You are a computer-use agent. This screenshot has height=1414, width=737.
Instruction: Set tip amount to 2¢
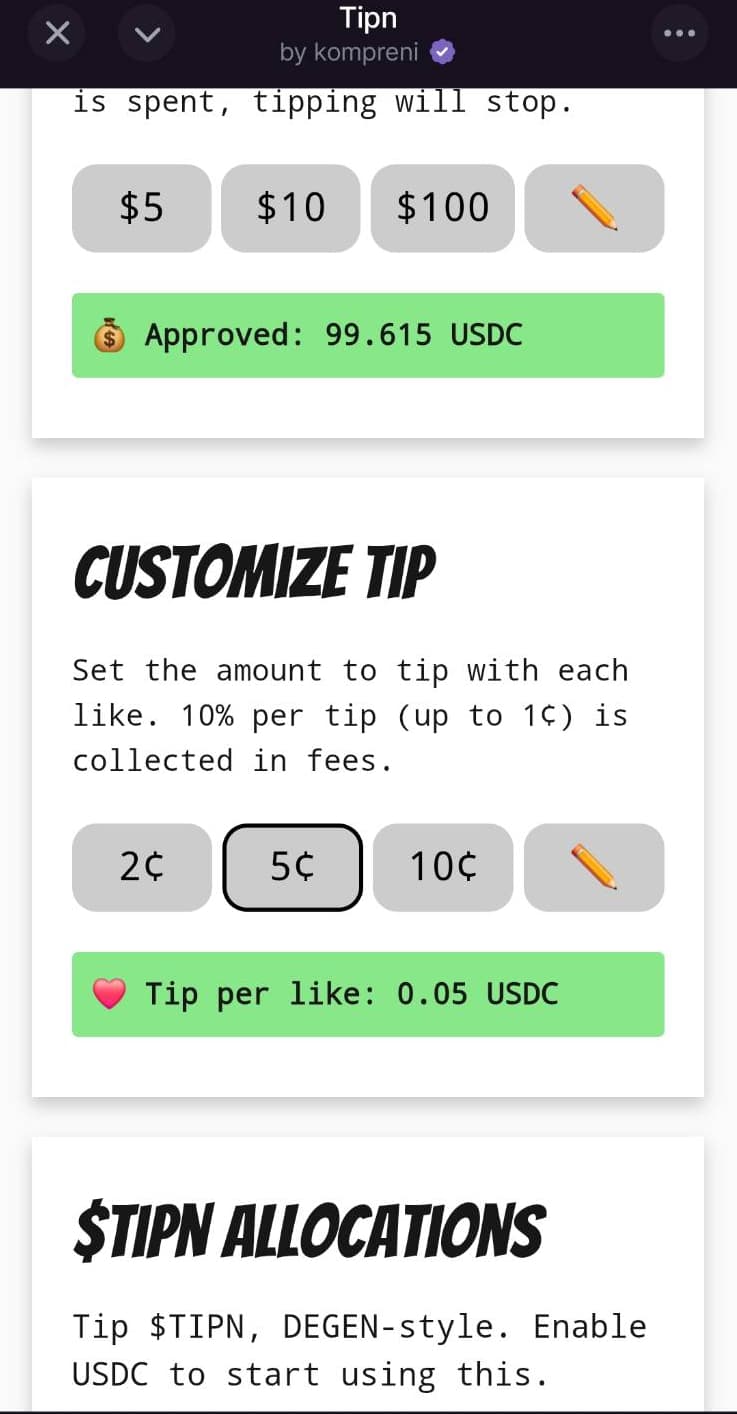click(x=142, y=867)
